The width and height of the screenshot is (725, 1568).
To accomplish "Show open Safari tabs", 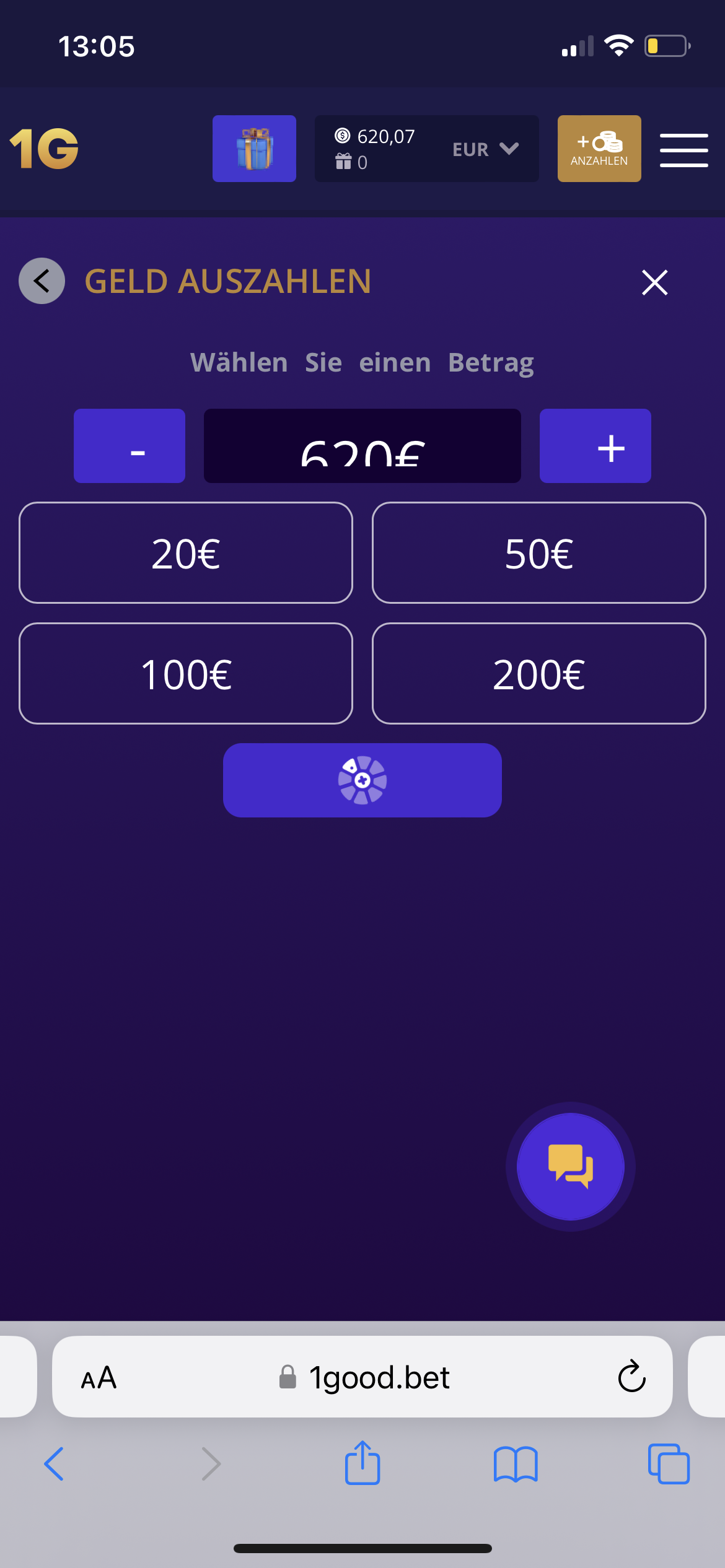I will pos(668,1464).
